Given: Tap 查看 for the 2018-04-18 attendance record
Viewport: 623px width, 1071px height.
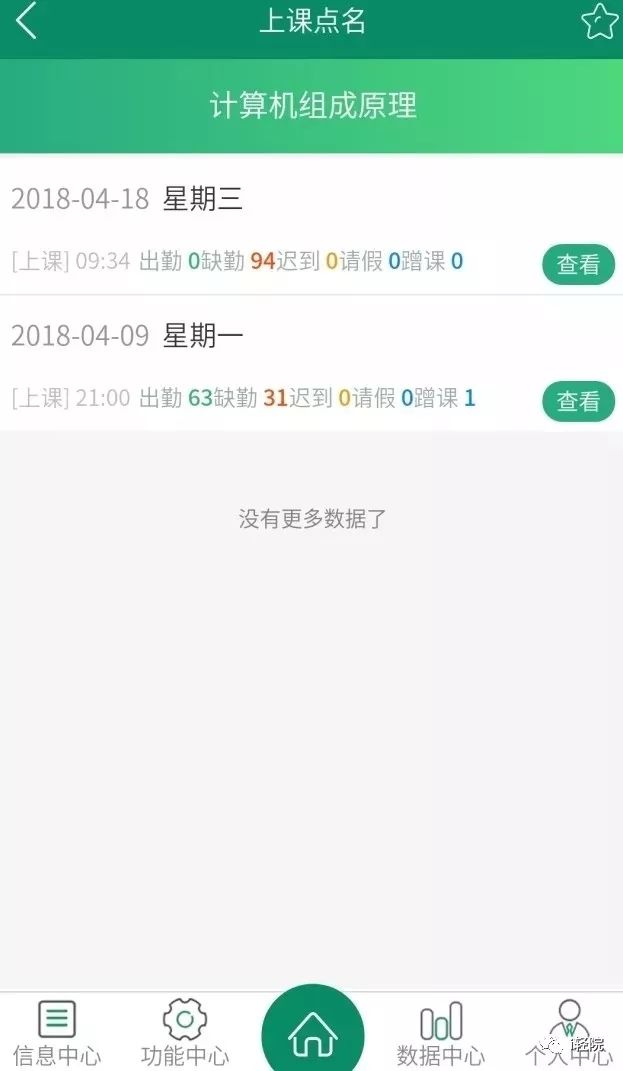Looking at the screenshot, I should click(578, 265).
